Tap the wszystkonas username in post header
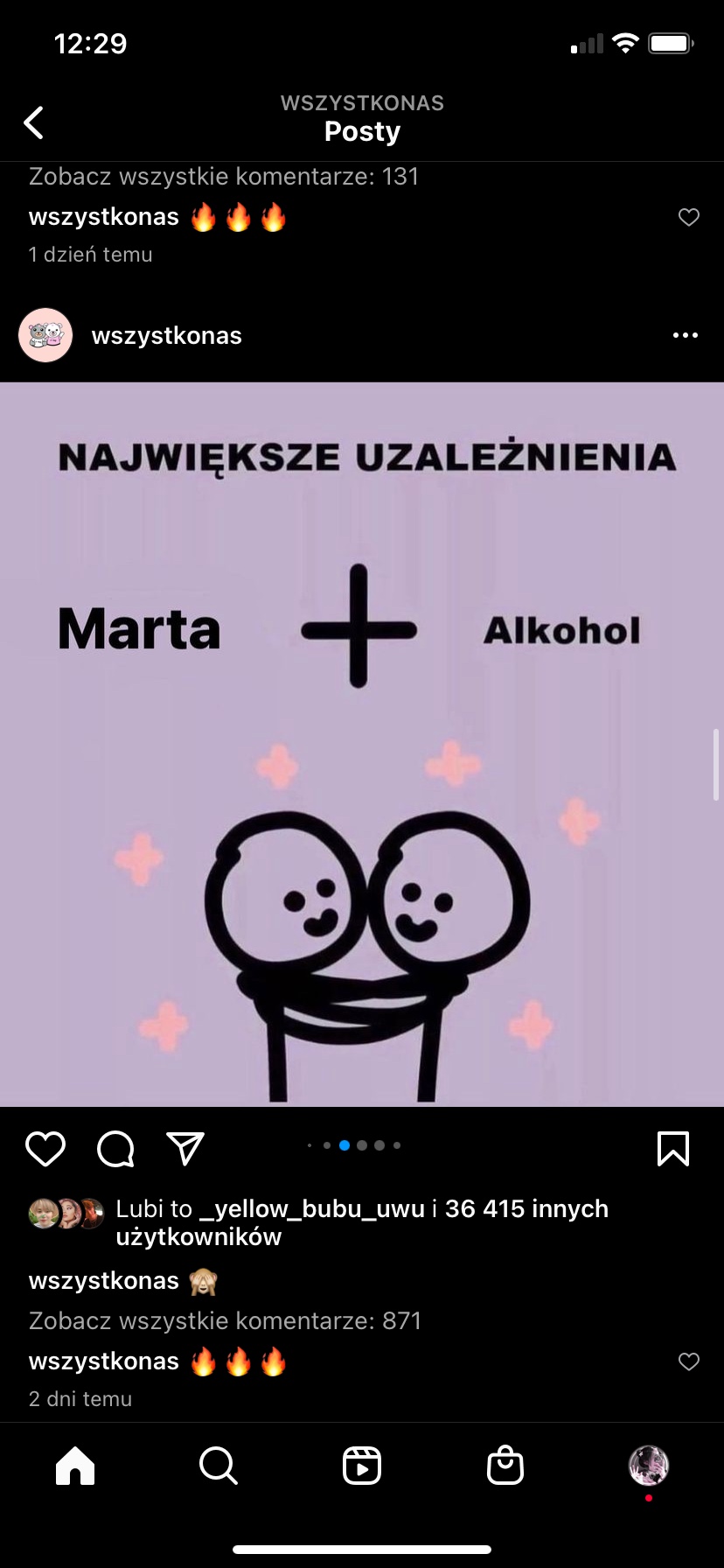This screenshot has width=724, height=1568. [x=166, y=336]
